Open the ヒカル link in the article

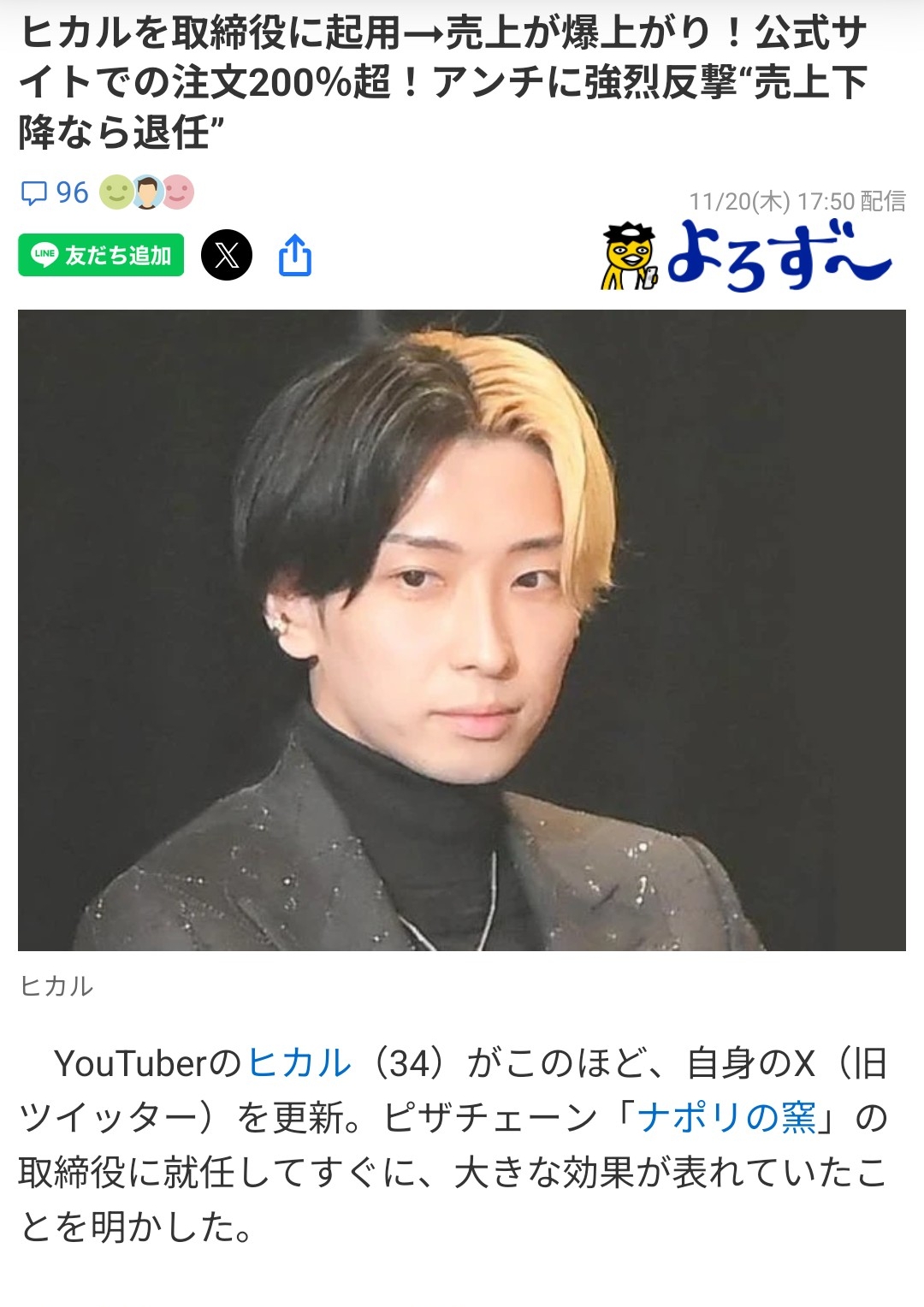pyautogui.click(x=299, y=1063)
